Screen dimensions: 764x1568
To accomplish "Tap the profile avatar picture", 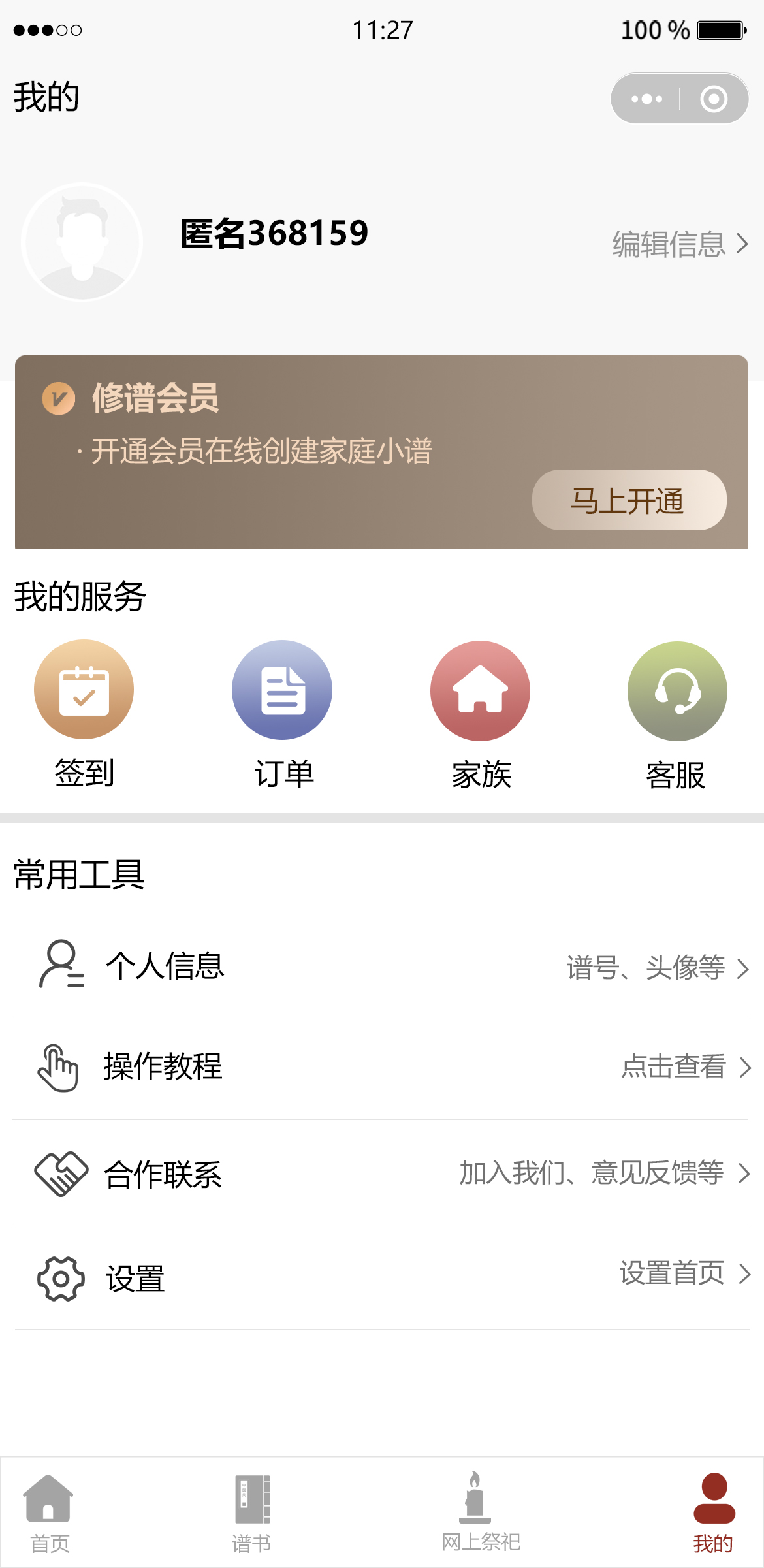I will click(x=82, y=242).
